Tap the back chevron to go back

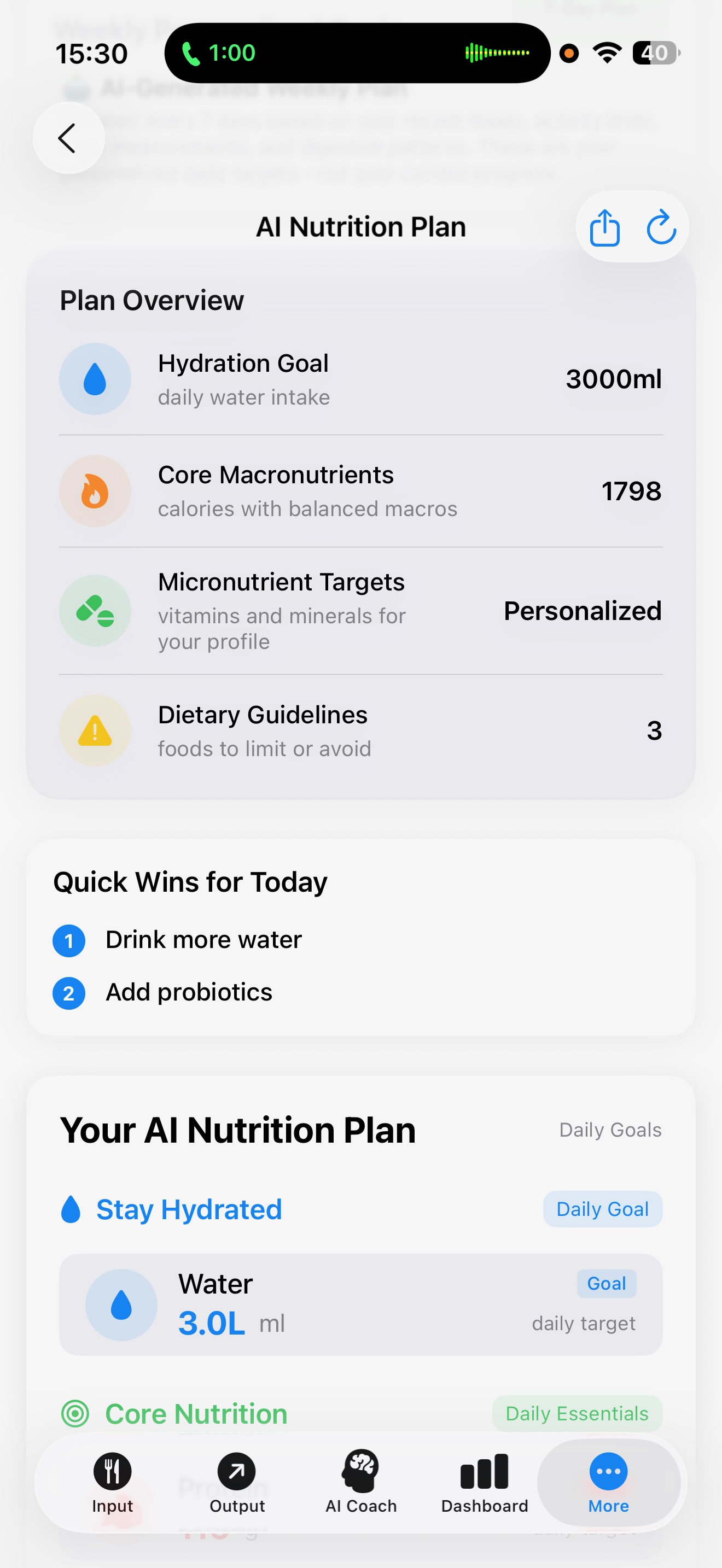click(x=68, y=138)
